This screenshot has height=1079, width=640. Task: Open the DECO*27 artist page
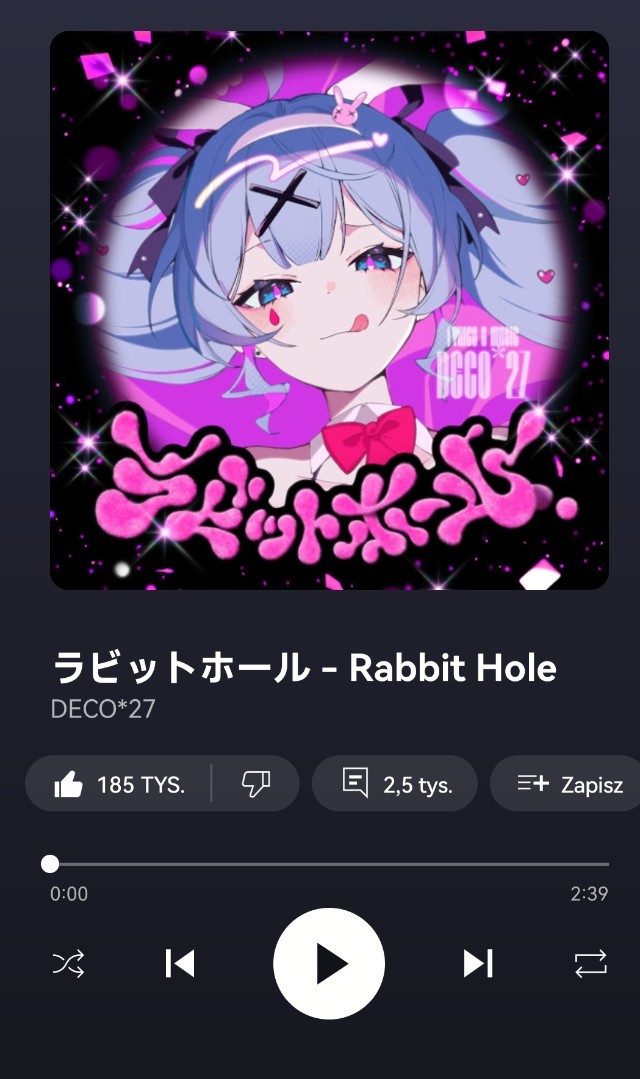coord(103,709)
